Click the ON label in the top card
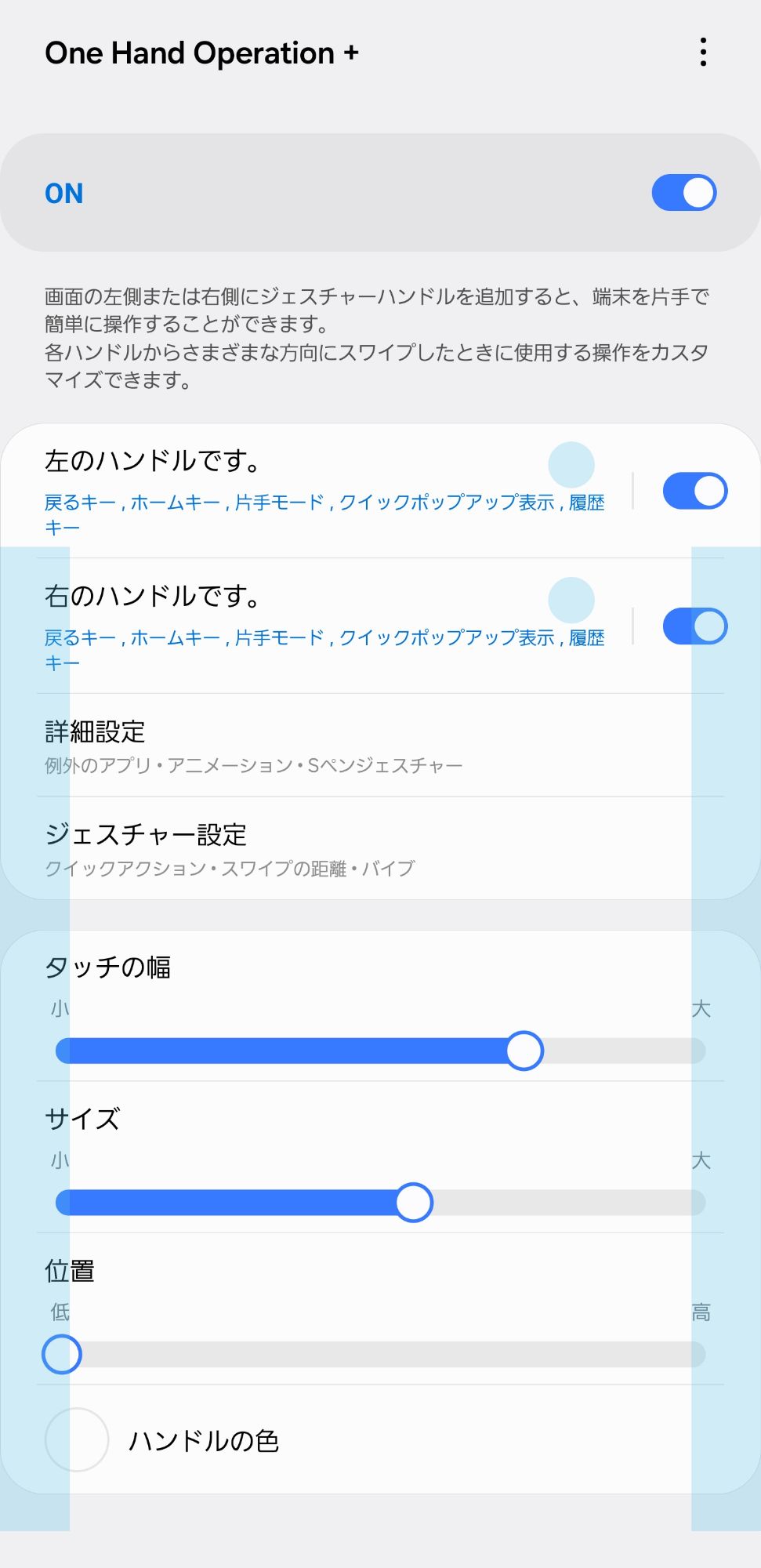 pyautogui.click(x=65, y=192)
